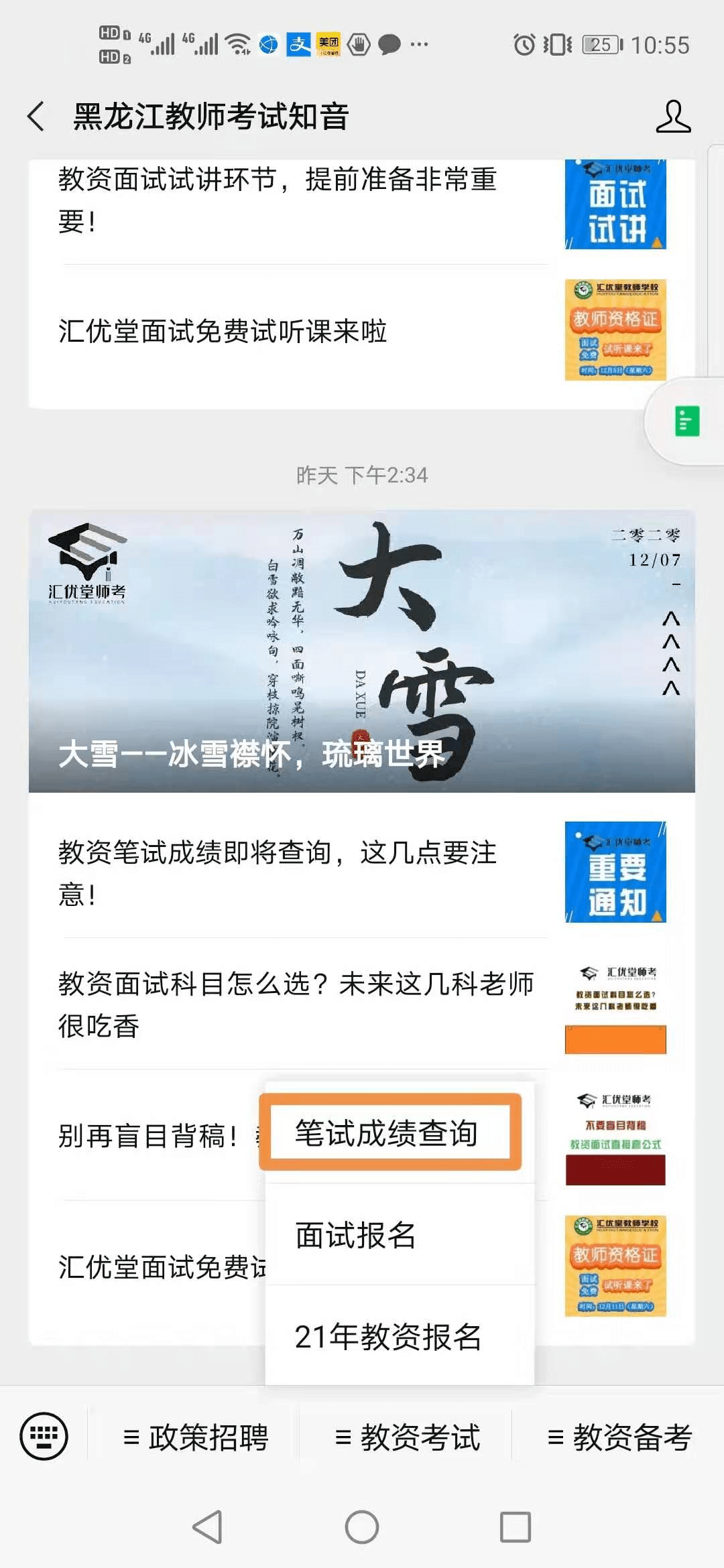
Task: Open the upper 汇优堂面试免费试听课来啦 article
Action: (362, 330)
